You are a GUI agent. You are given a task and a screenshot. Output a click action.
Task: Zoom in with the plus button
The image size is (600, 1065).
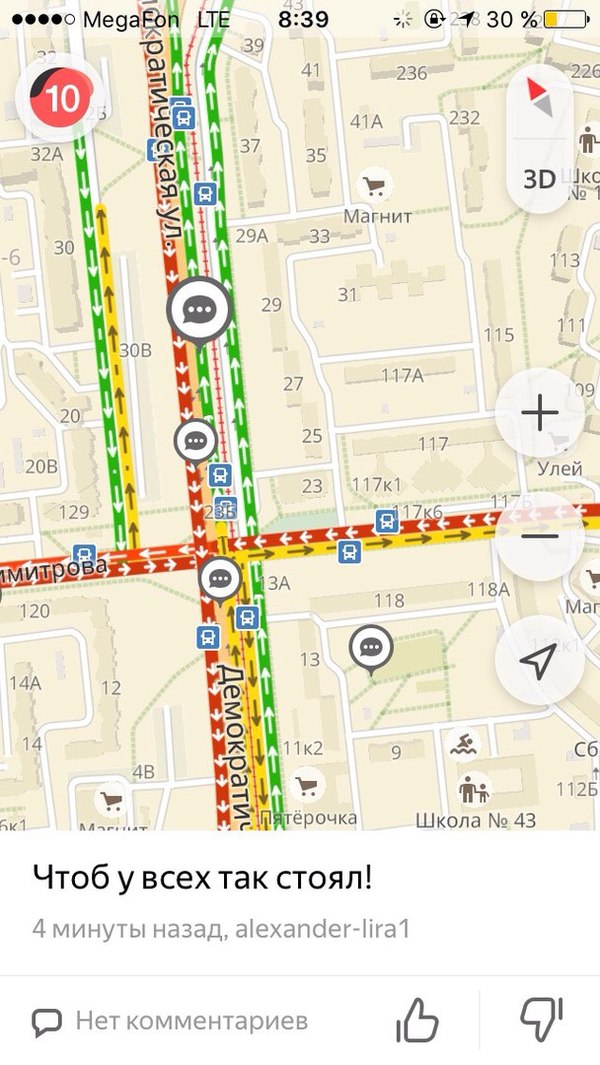(x=539, y=412)
